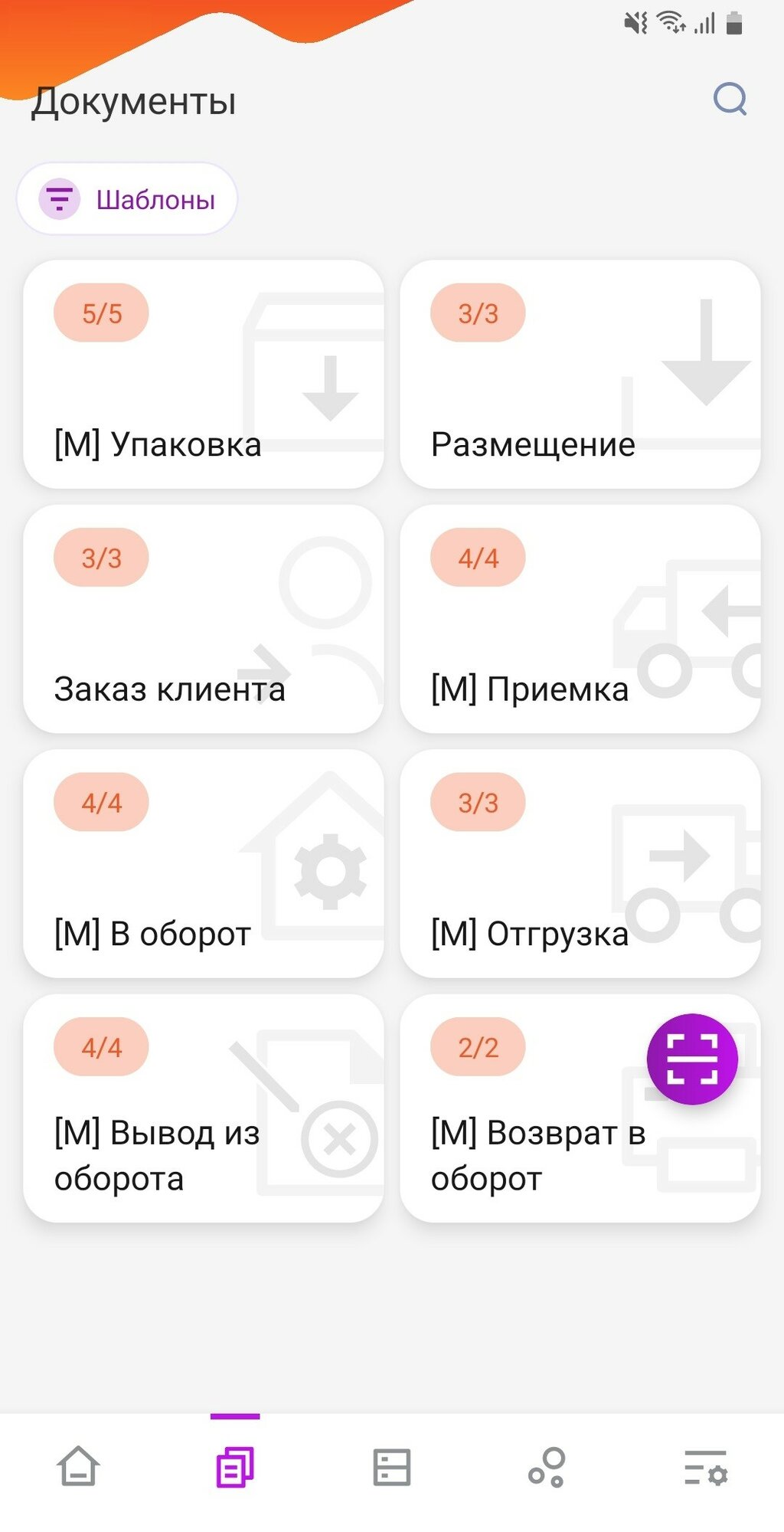784x1532 pixels.
Task: Open the [М] Приемка card
Action: (x=580, y=619)
